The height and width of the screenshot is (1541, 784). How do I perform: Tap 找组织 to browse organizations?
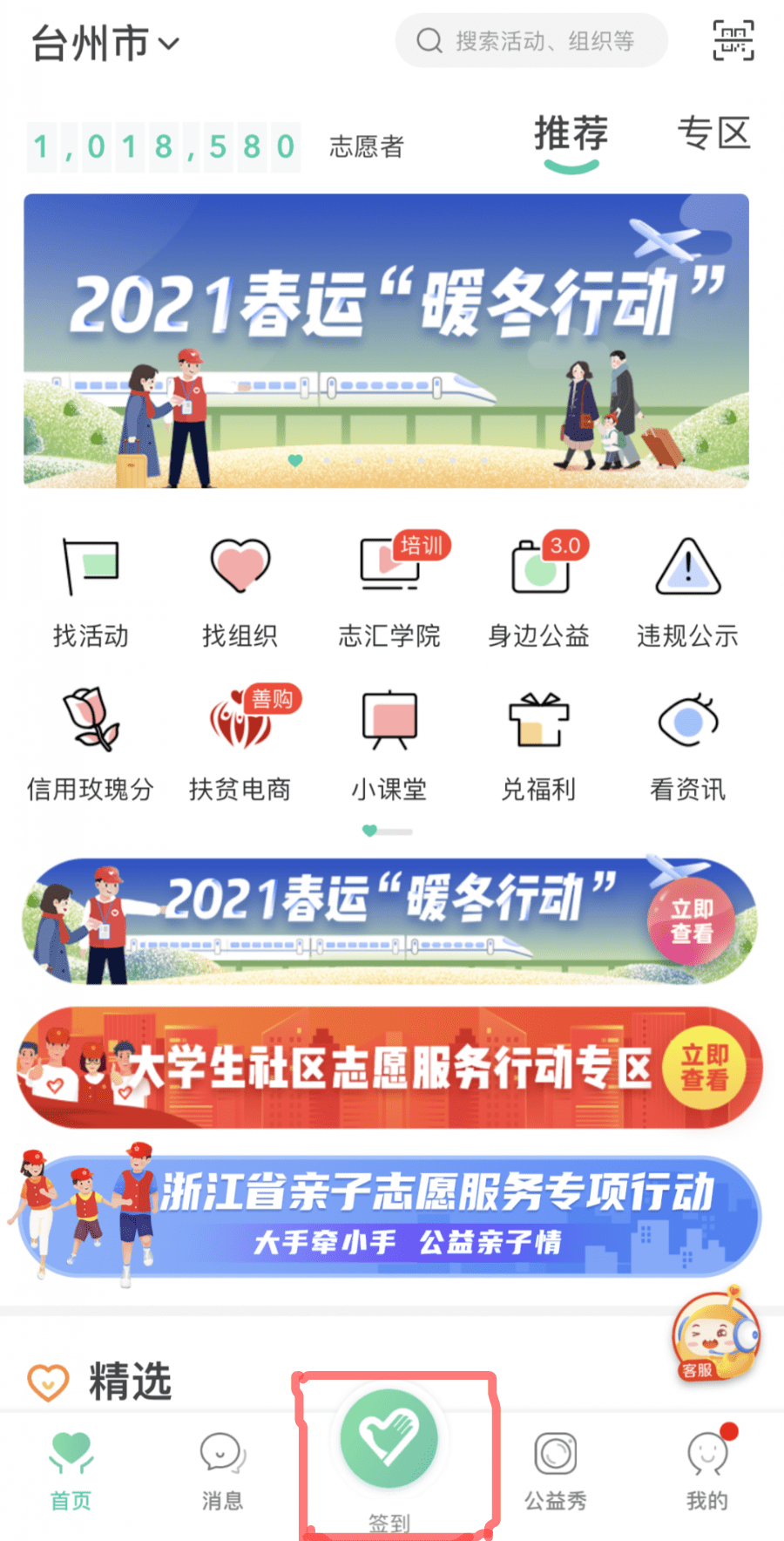pyautogui.click(x=240, y=591)
